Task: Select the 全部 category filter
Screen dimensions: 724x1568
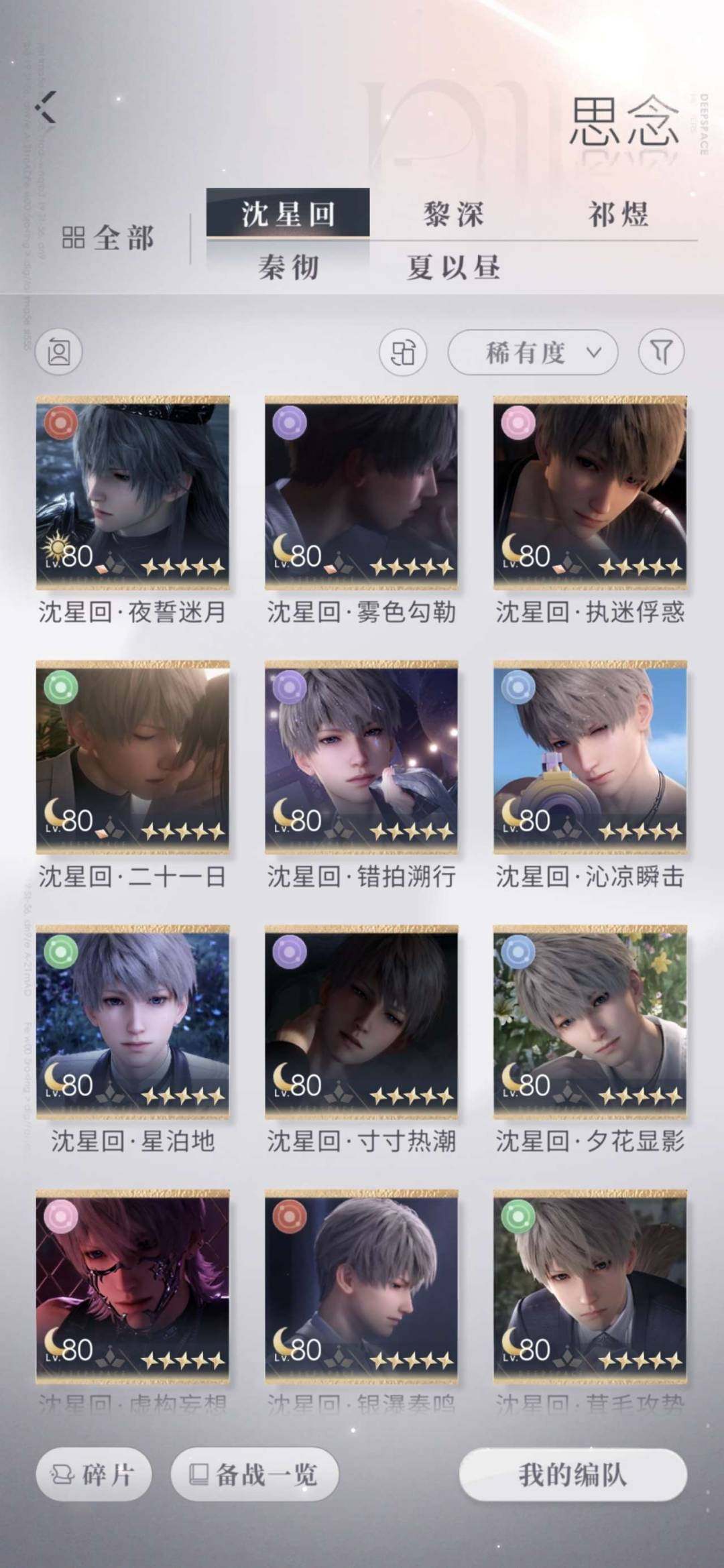Action: 109,238
